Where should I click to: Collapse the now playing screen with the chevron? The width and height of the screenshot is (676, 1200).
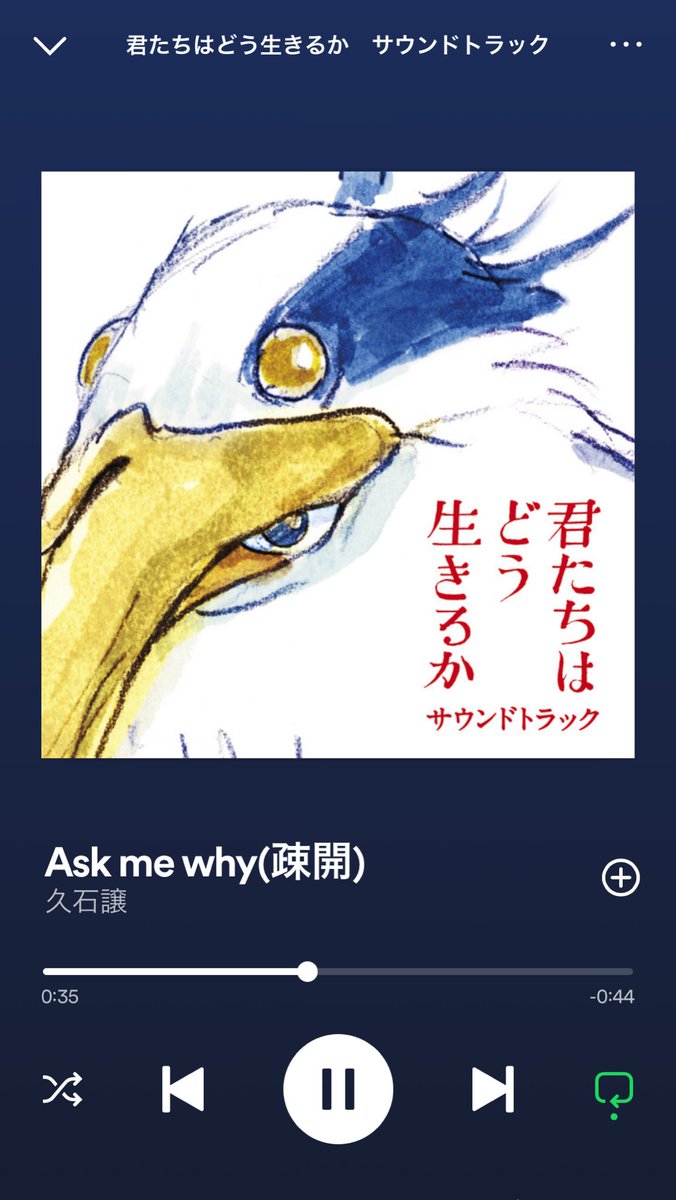click(x=50, y=45)
